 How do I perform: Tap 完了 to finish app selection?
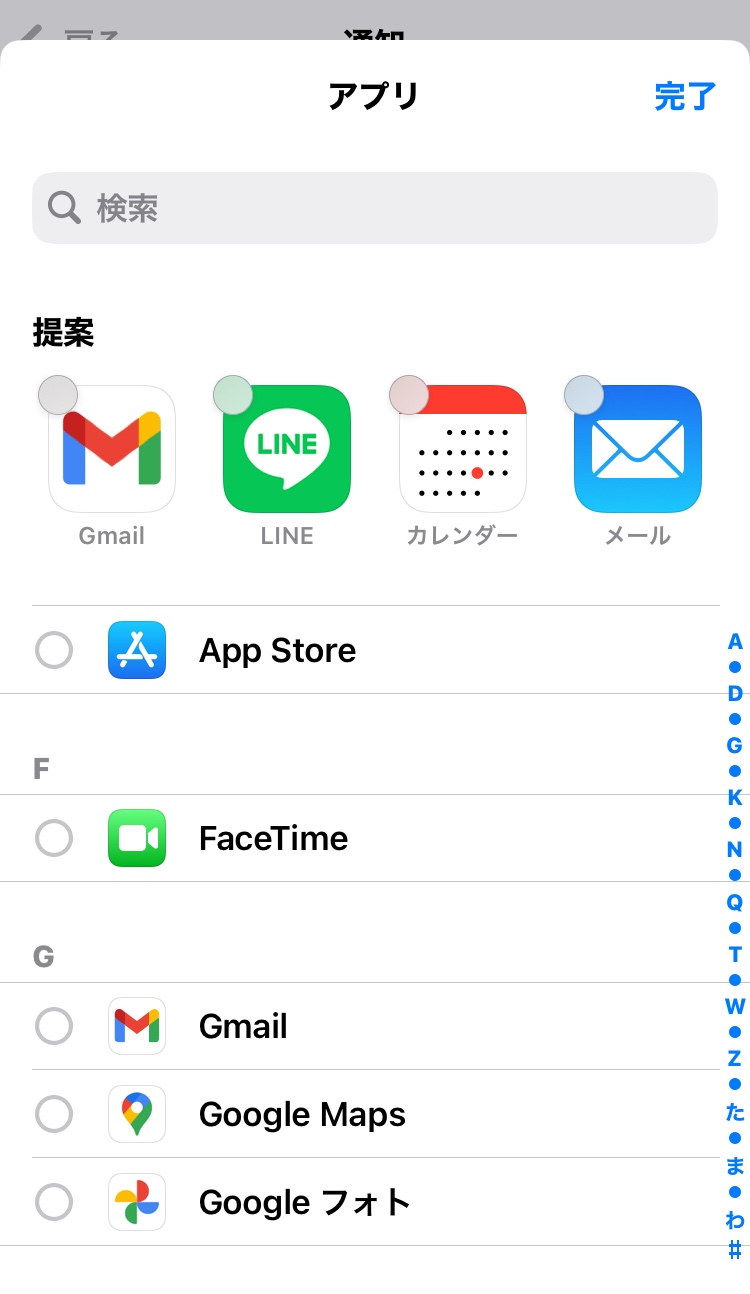685,97
